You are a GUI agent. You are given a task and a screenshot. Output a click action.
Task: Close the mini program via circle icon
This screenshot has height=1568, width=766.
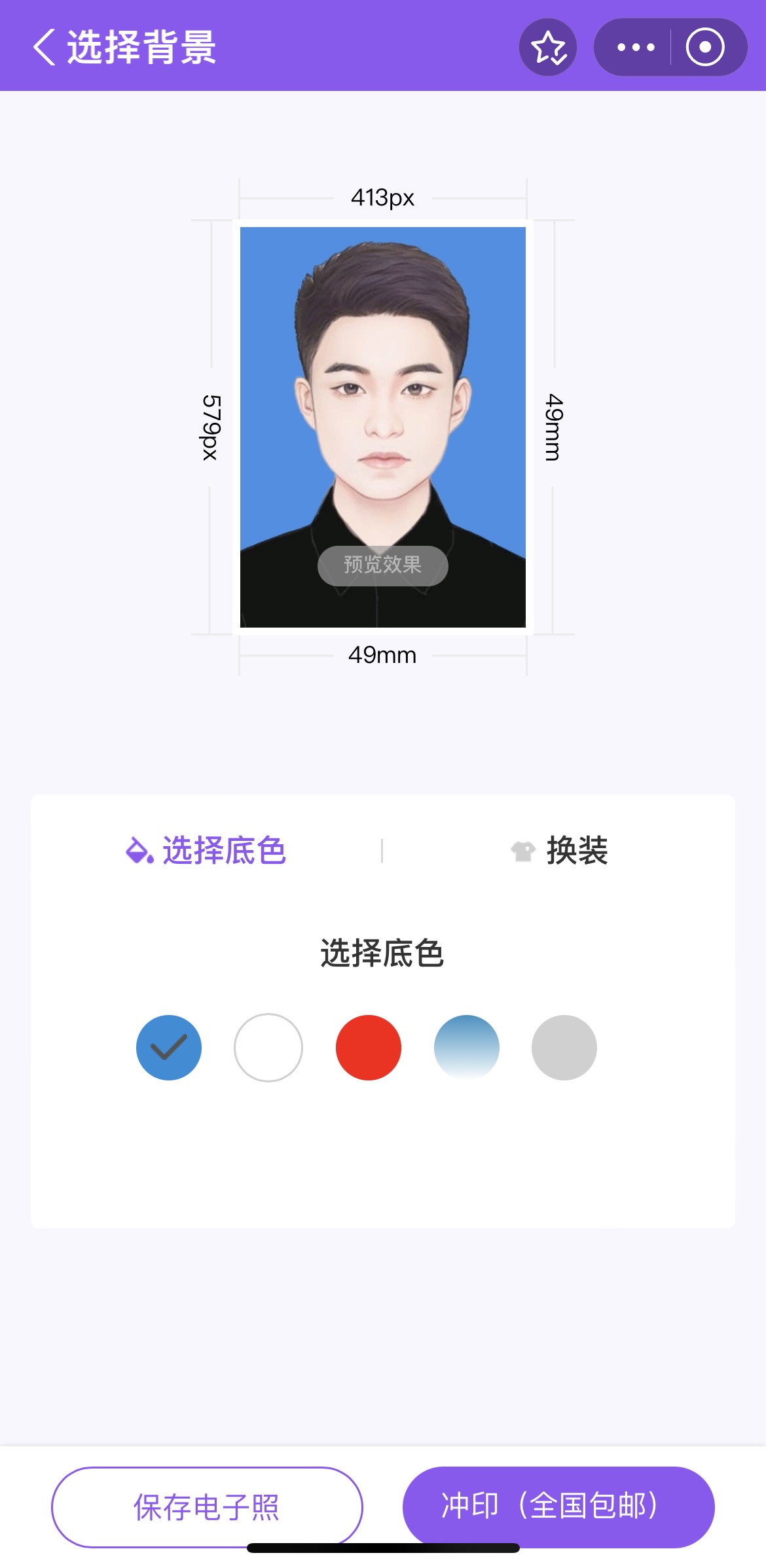tap(705, 47)
